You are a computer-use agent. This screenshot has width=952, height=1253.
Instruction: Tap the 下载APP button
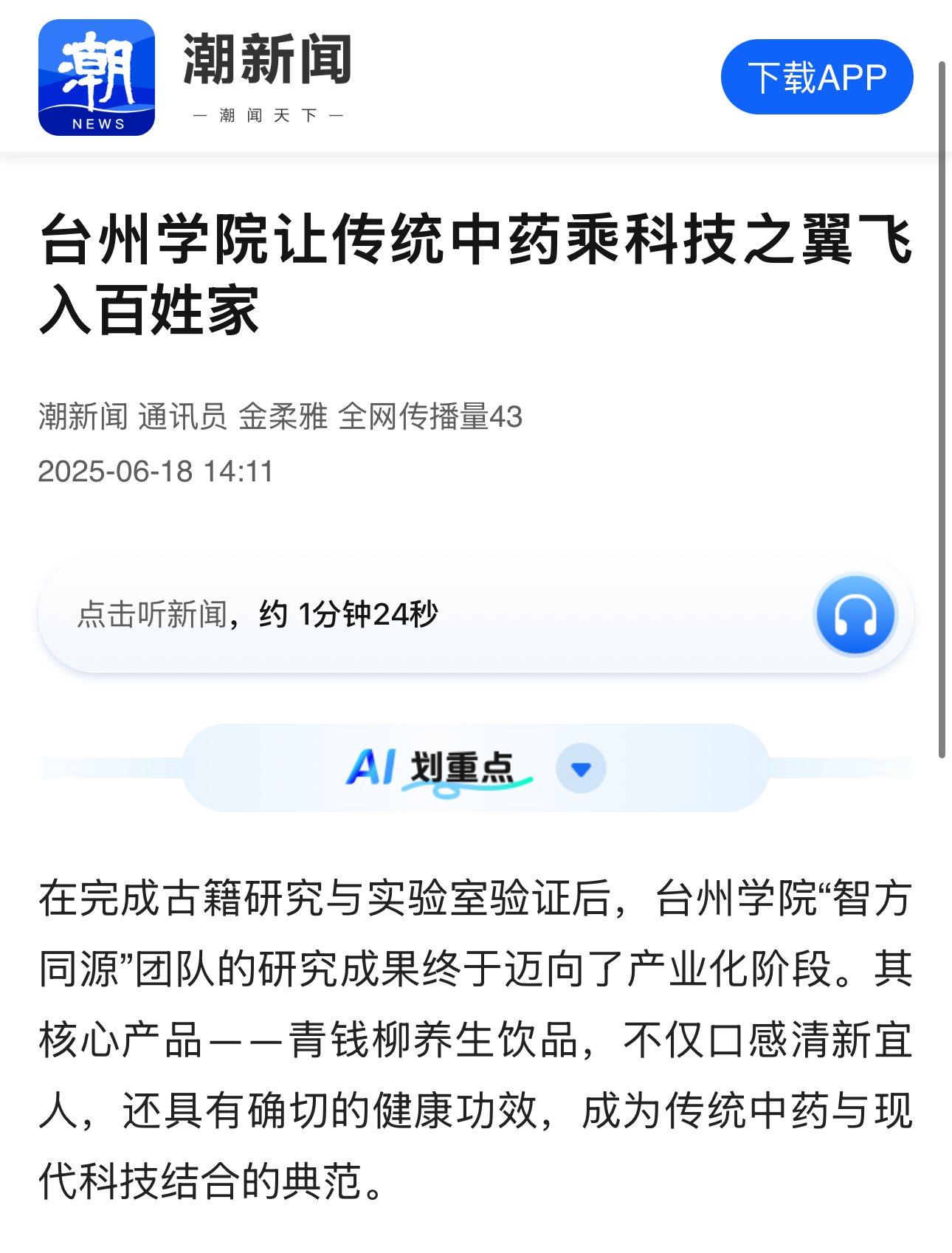(x=816, y=77)
